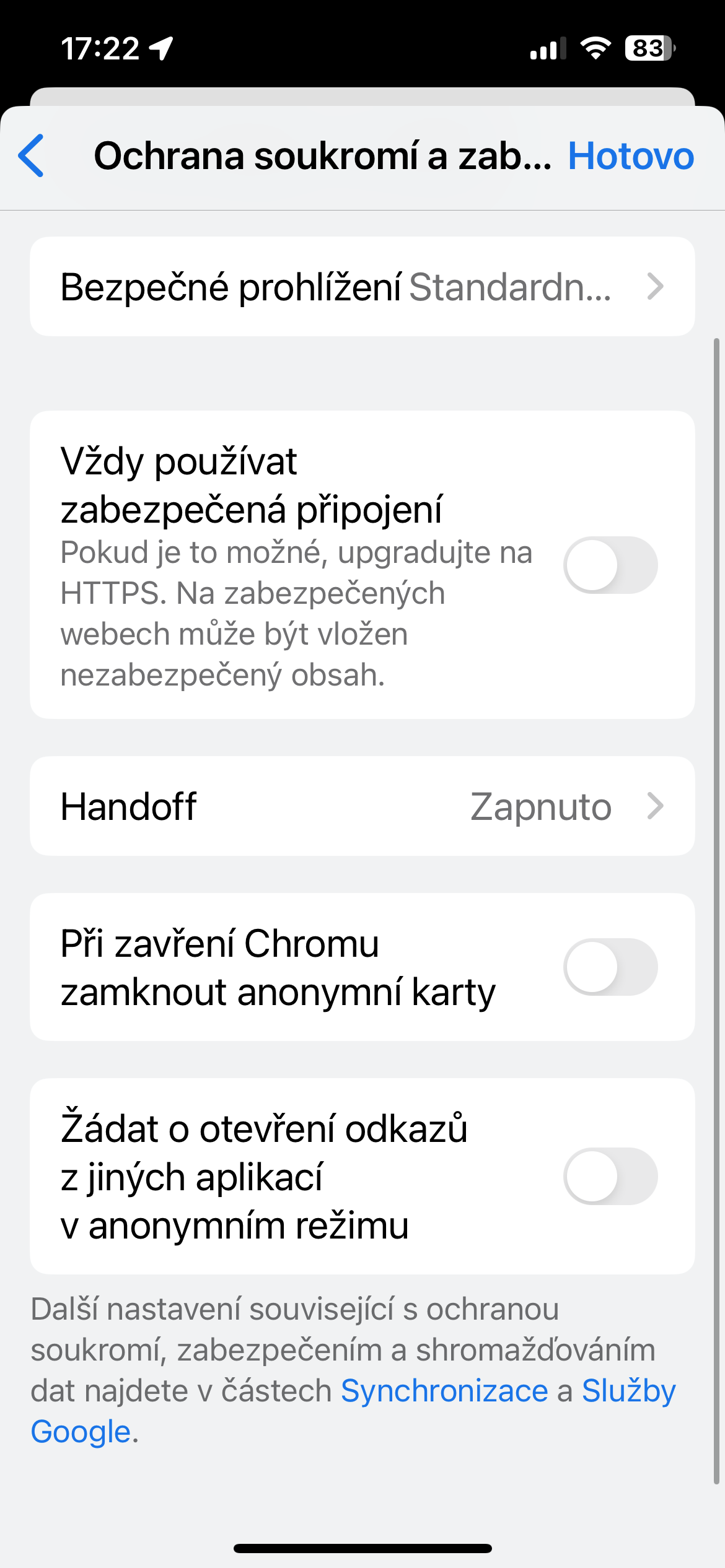Go back using the blue arrow
The image size is (725, 1568).
pos(32,155)
